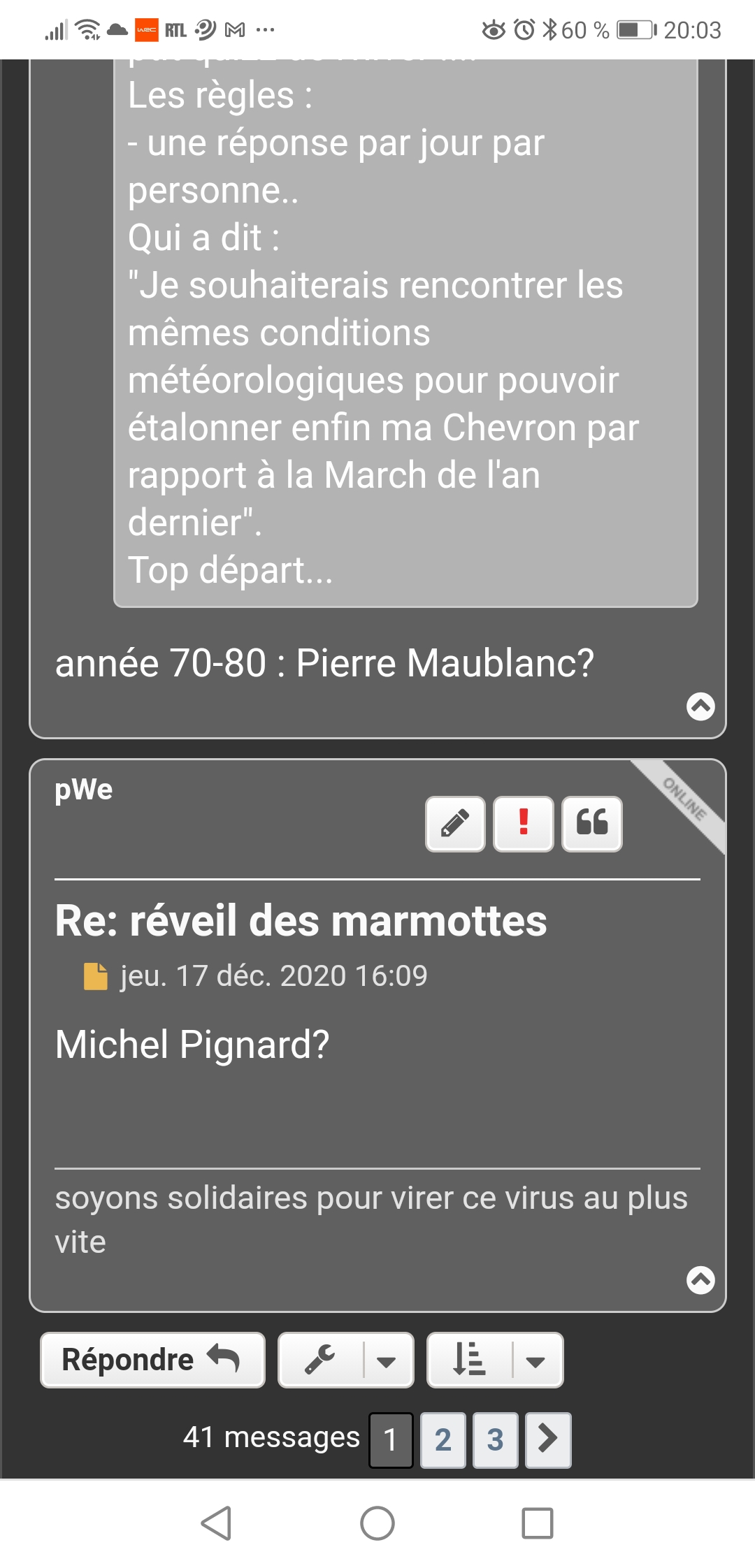Open the Re: réveil des marmottes post title

301,920
